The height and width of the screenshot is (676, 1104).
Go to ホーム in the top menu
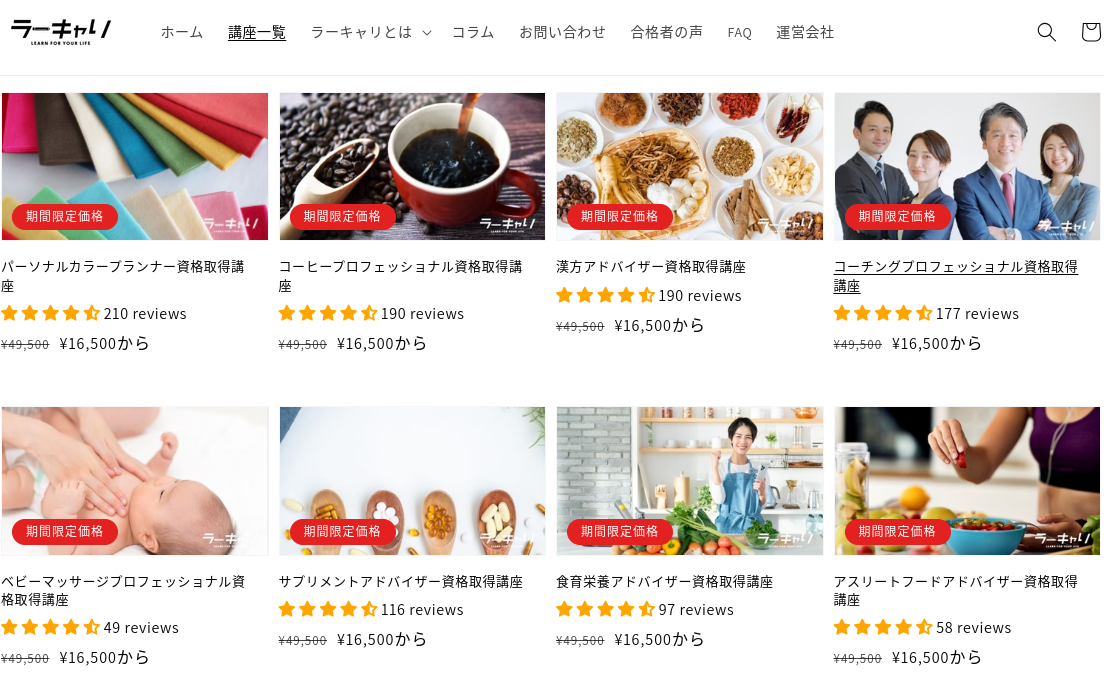(182, 32)
